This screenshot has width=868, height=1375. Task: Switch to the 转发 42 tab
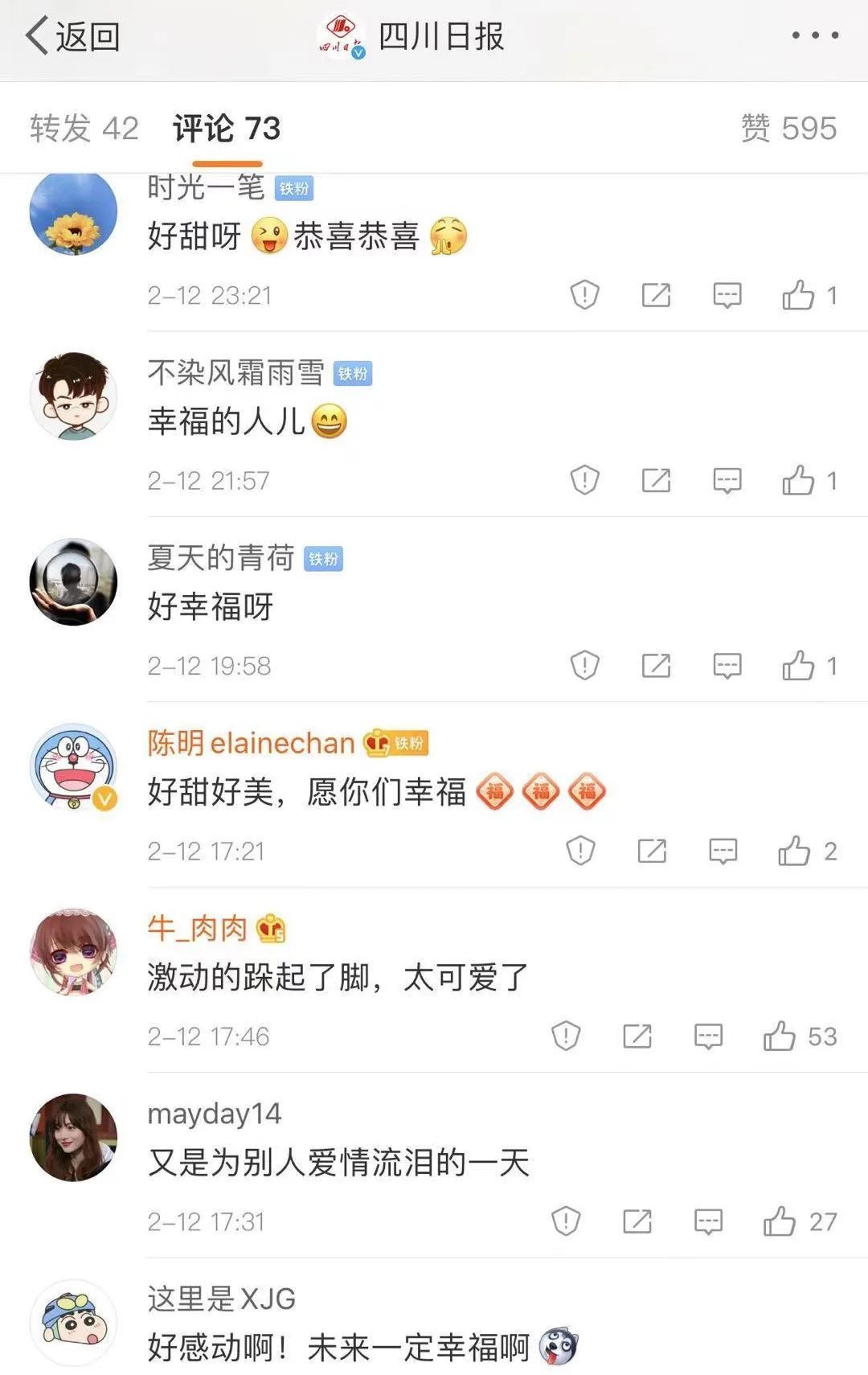84,129
